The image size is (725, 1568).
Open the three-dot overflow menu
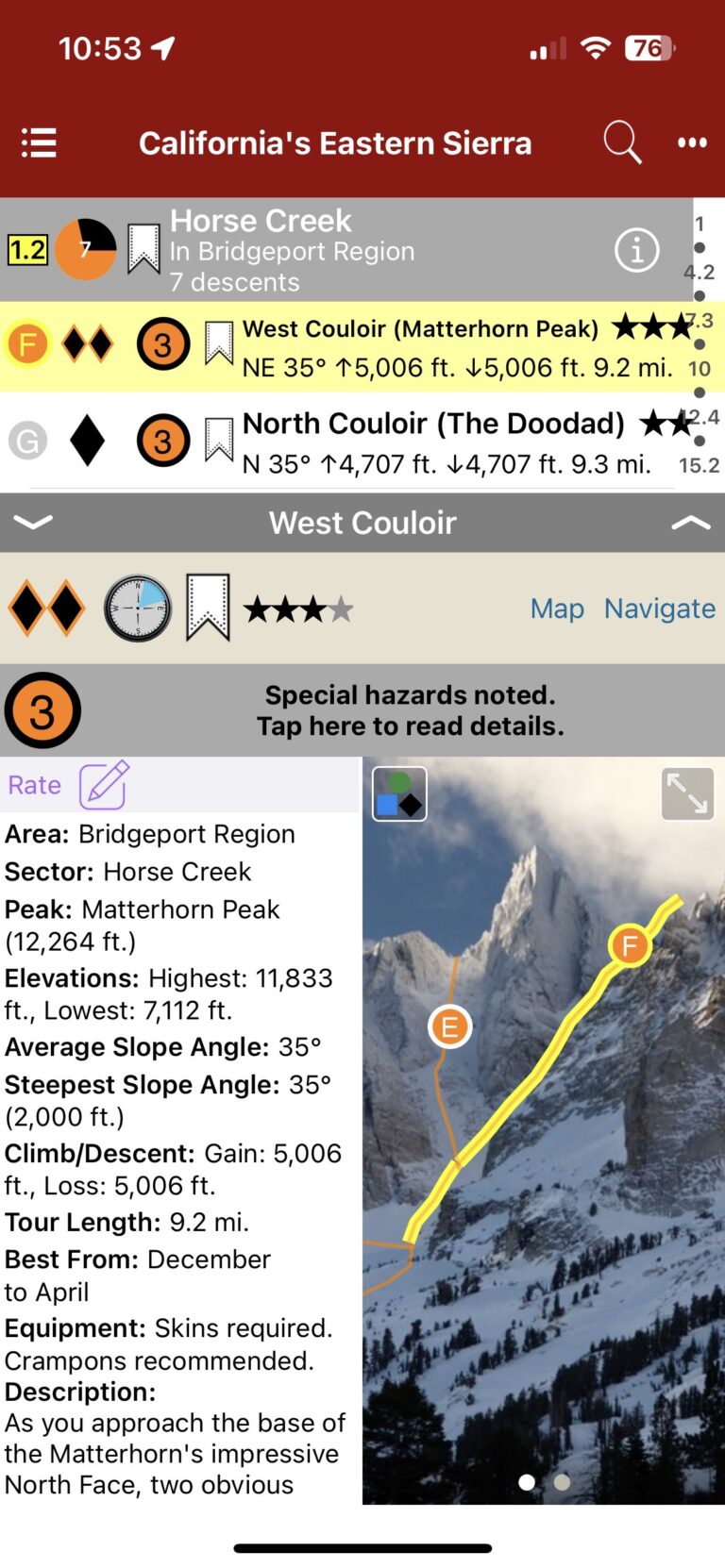[692, 143]
